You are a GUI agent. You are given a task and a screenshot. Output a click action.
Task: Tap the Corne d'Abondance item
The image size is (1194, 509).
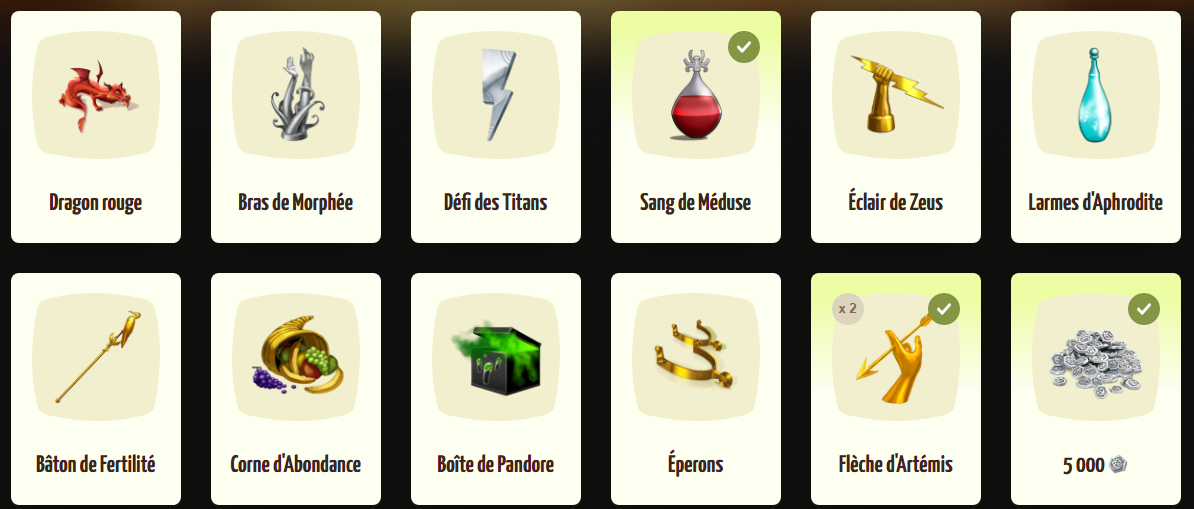click(x=296, y=389)
